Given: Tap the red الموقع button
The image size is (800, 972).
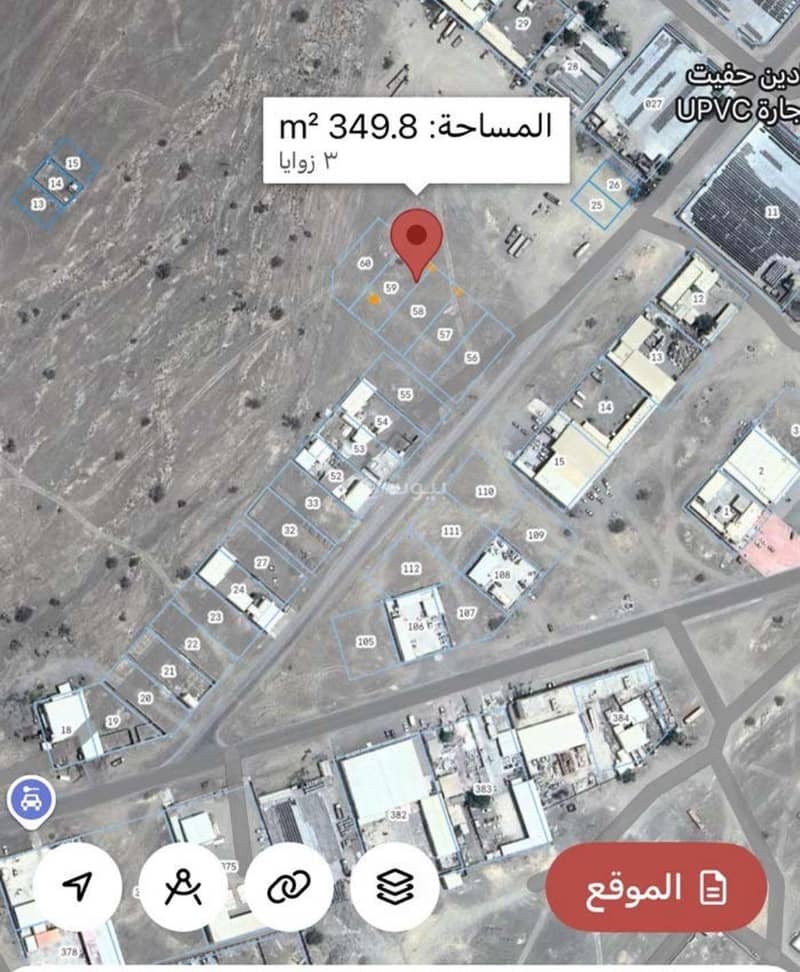Looking at the screenshot, I should click(655, 887).
